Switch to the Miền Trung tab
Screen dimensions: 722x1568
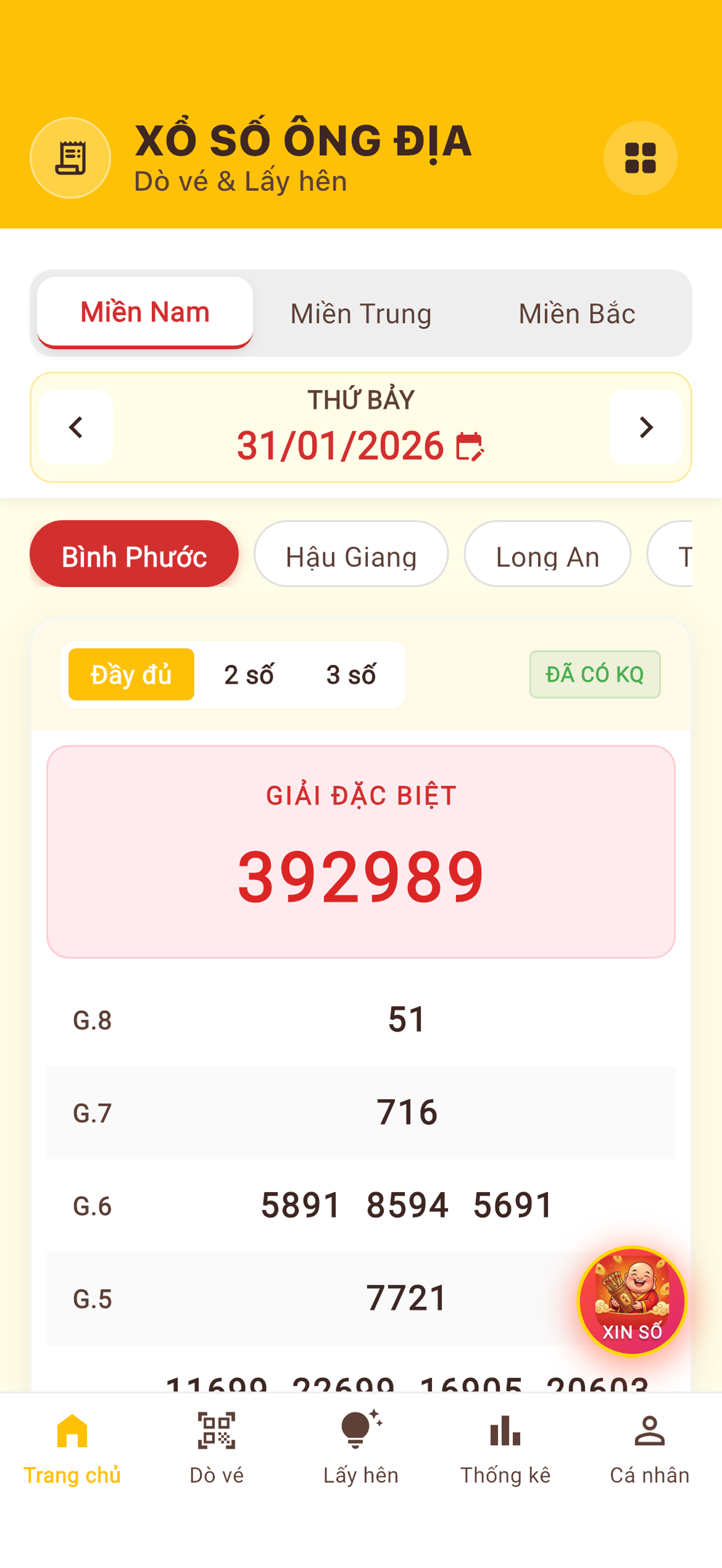(x=361, y=313)
